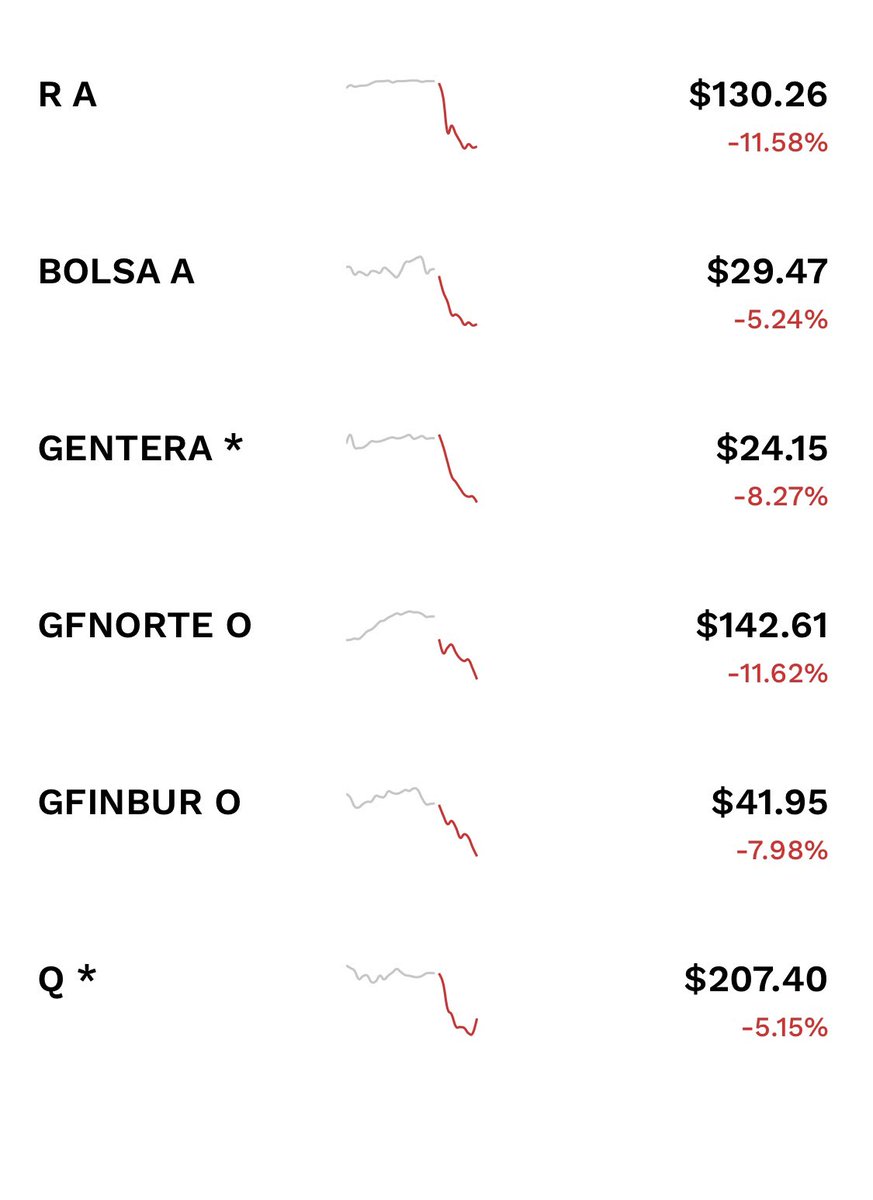This screenshot has height=1200, width=873.
Task: Select the GENTERA * stock row
Action: point(436,469)
